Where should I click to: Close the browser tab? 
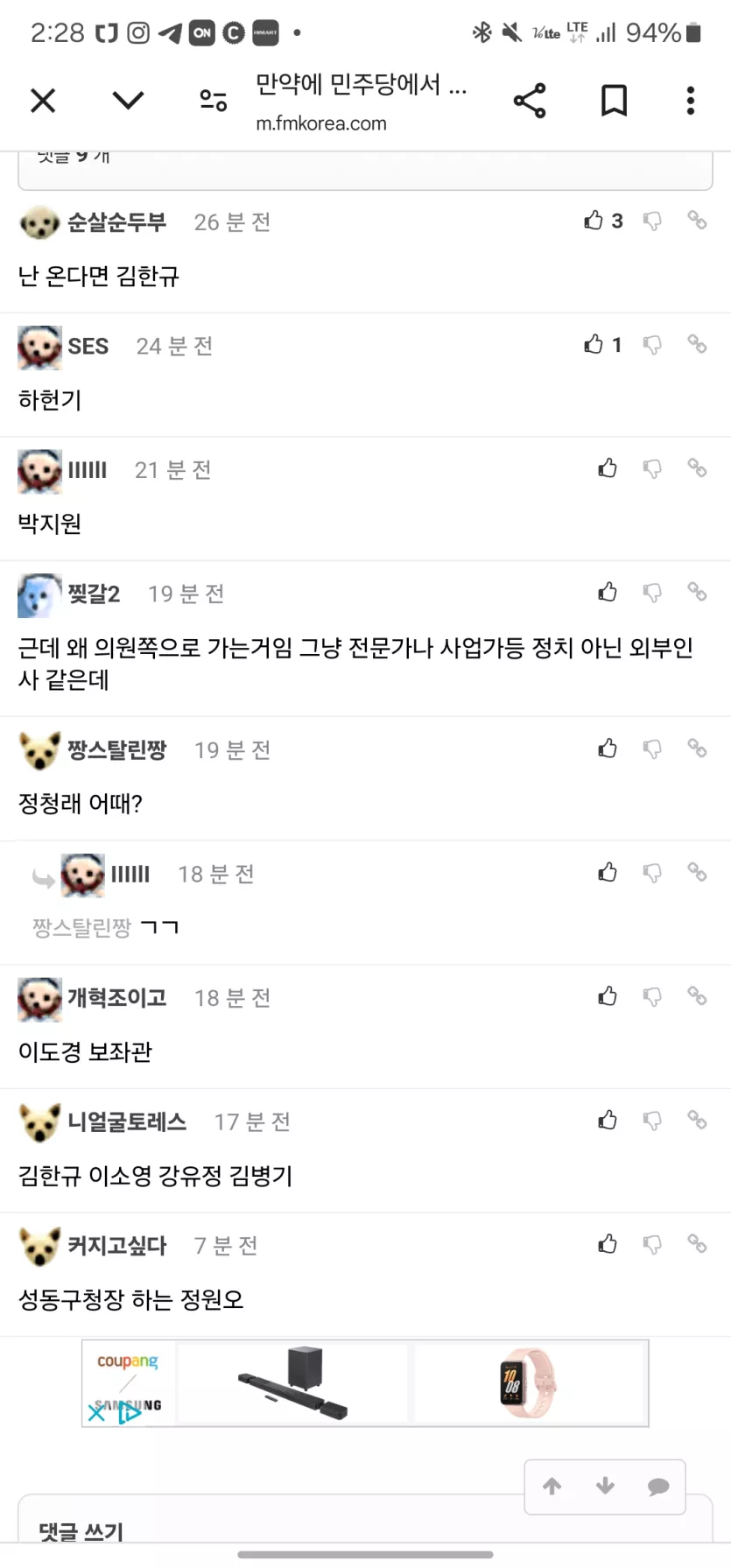pos(43,101)
